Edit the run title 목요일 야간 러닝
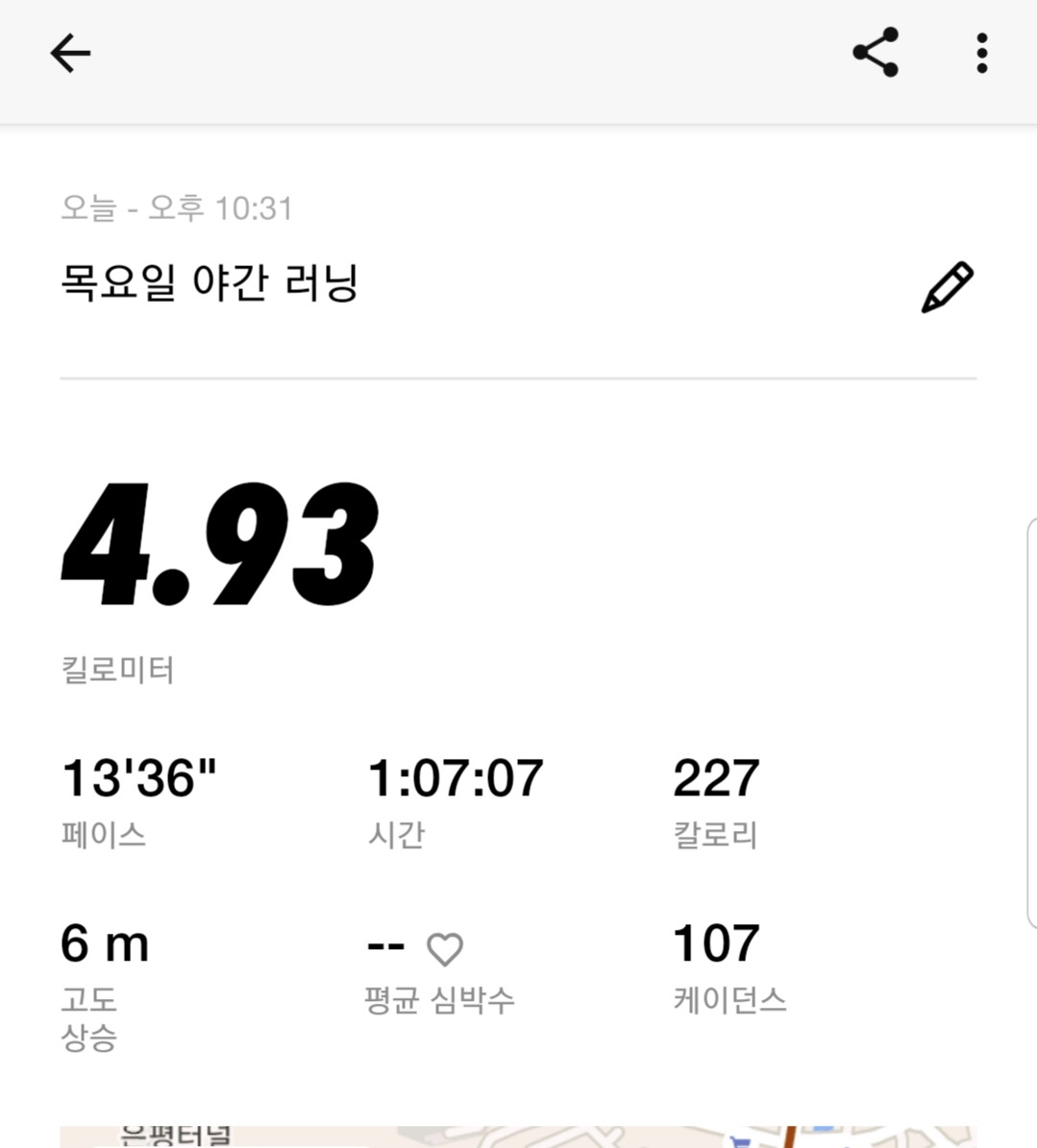Viewport: 1037px width, 1148px height. pos(947,286)
